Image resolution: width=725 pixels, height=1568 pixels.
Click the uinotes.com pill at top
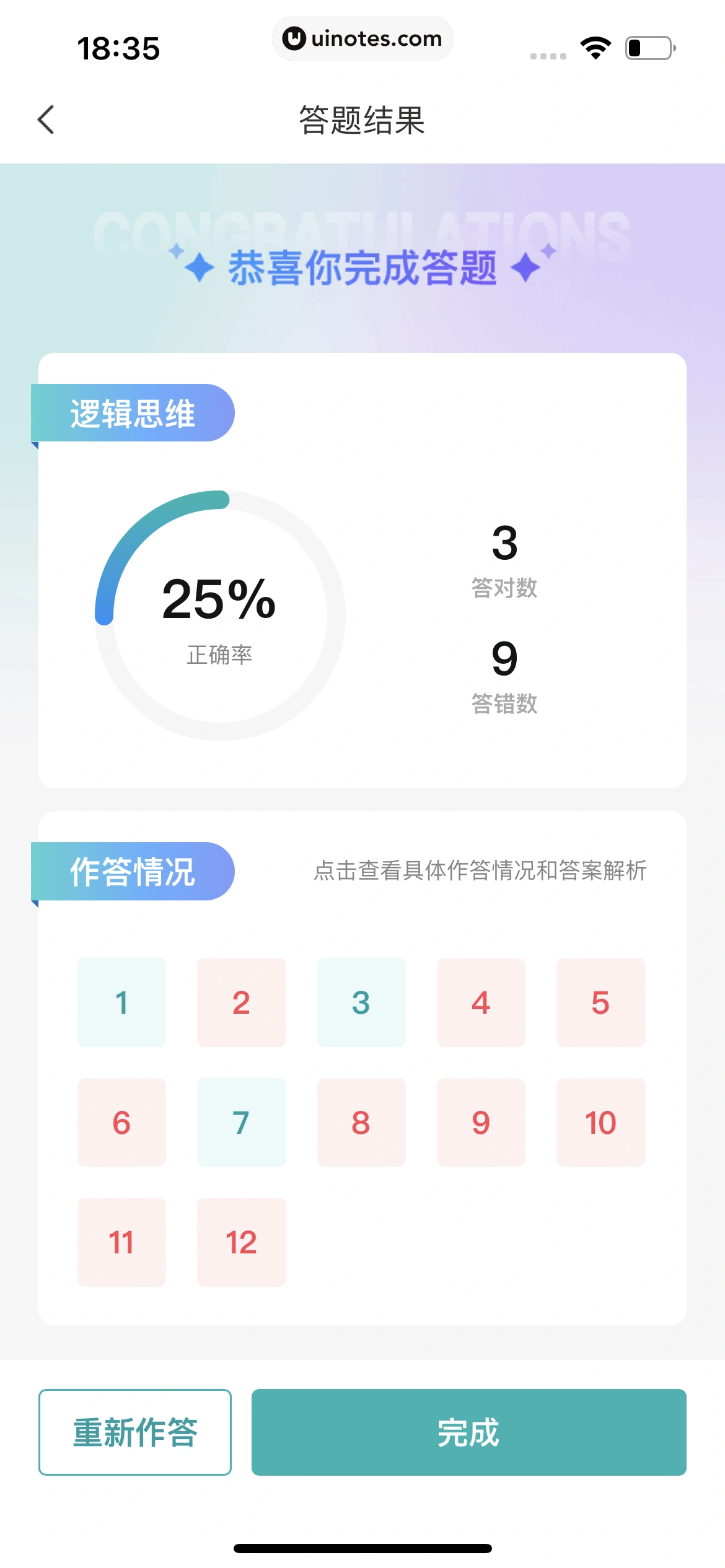point(362,38)
